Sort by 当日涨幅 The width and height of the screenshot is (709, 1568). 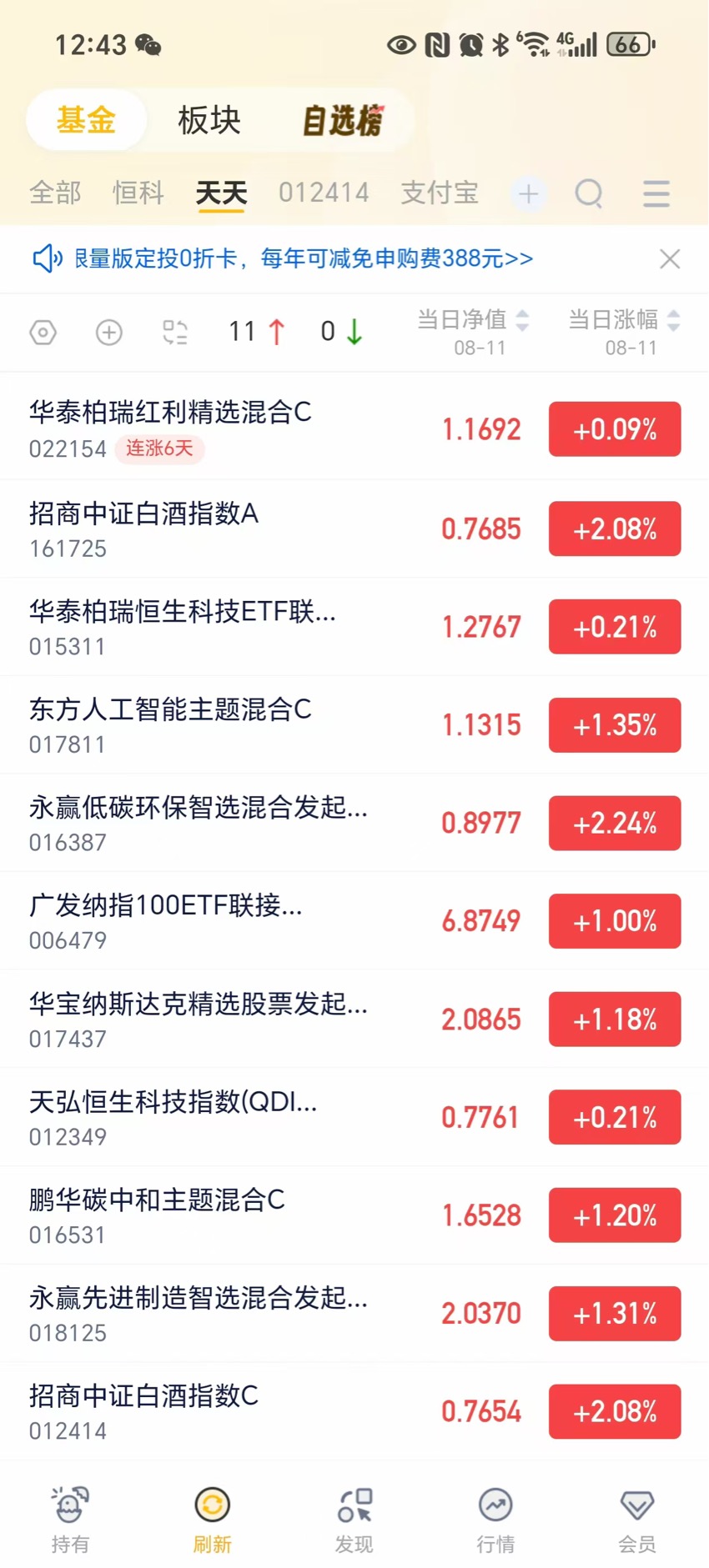click(x=625, y=331)
